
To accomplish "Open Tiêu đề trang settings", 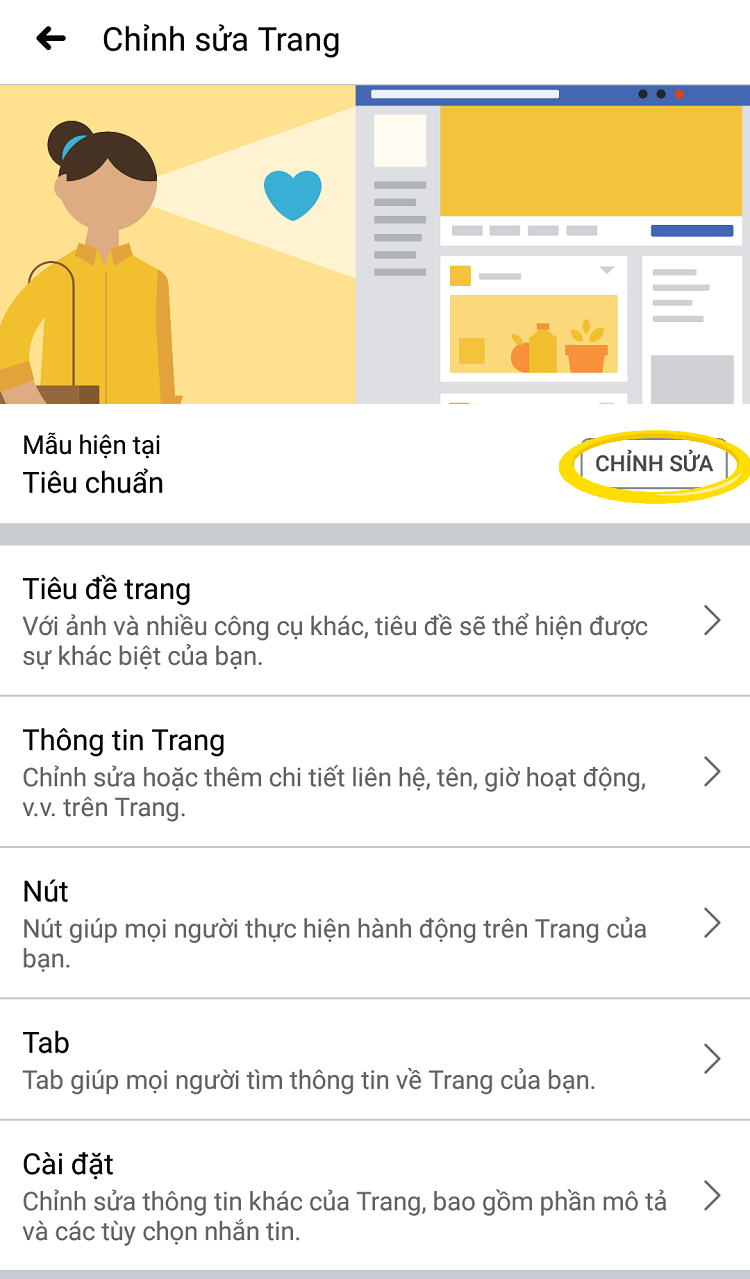I will 375,621.
